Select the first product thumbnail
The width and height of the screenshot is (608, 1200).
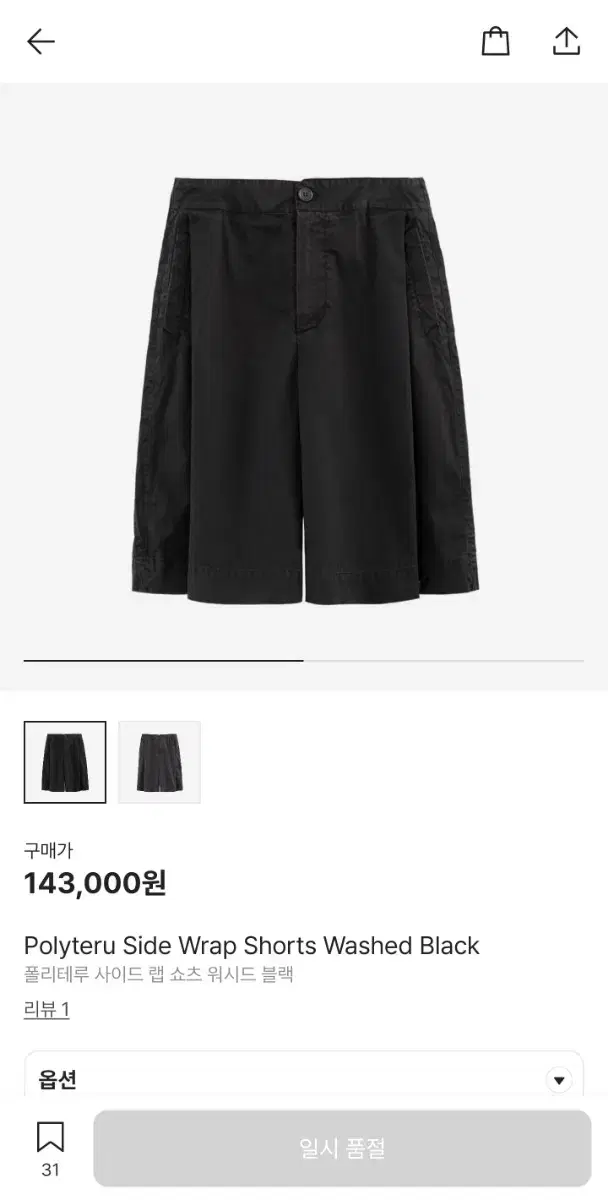coord(65,762)
